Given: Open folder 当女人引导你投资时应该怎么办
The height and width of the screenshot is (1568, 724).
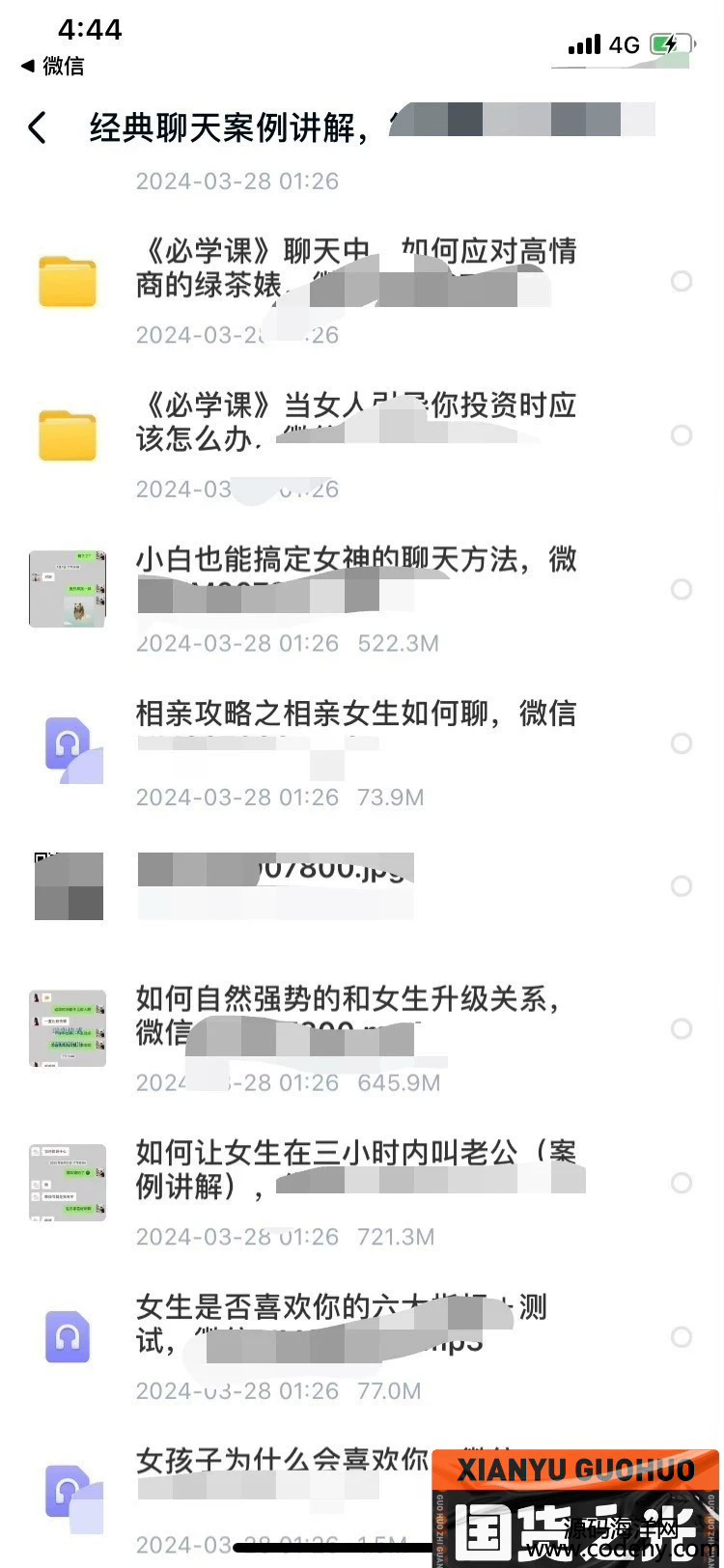Looking at the screenshot, I should point(355,422).
